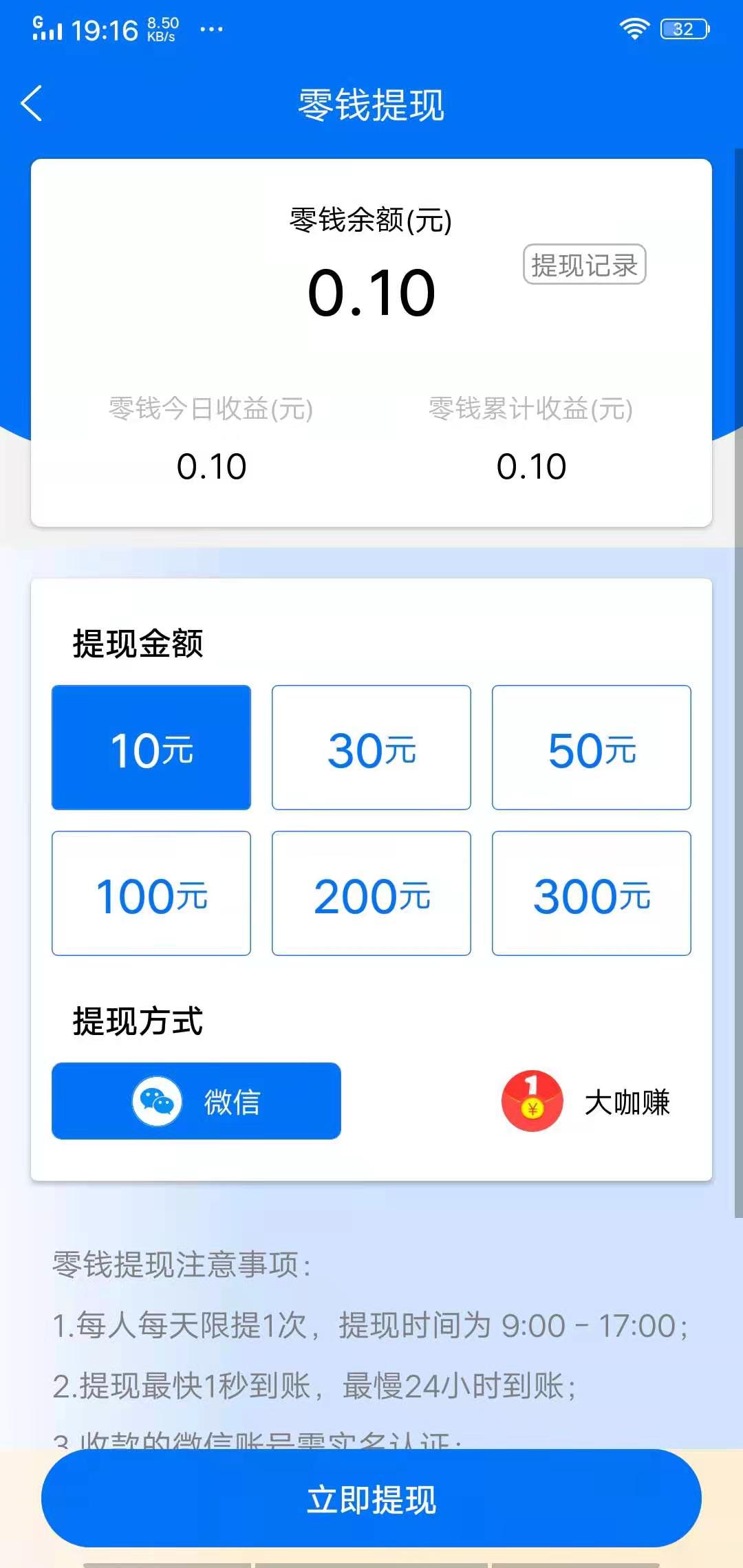Select the 30元 withdrawal amount
The width and height of the screenshot is (743, 1568).
click(371, 748)
